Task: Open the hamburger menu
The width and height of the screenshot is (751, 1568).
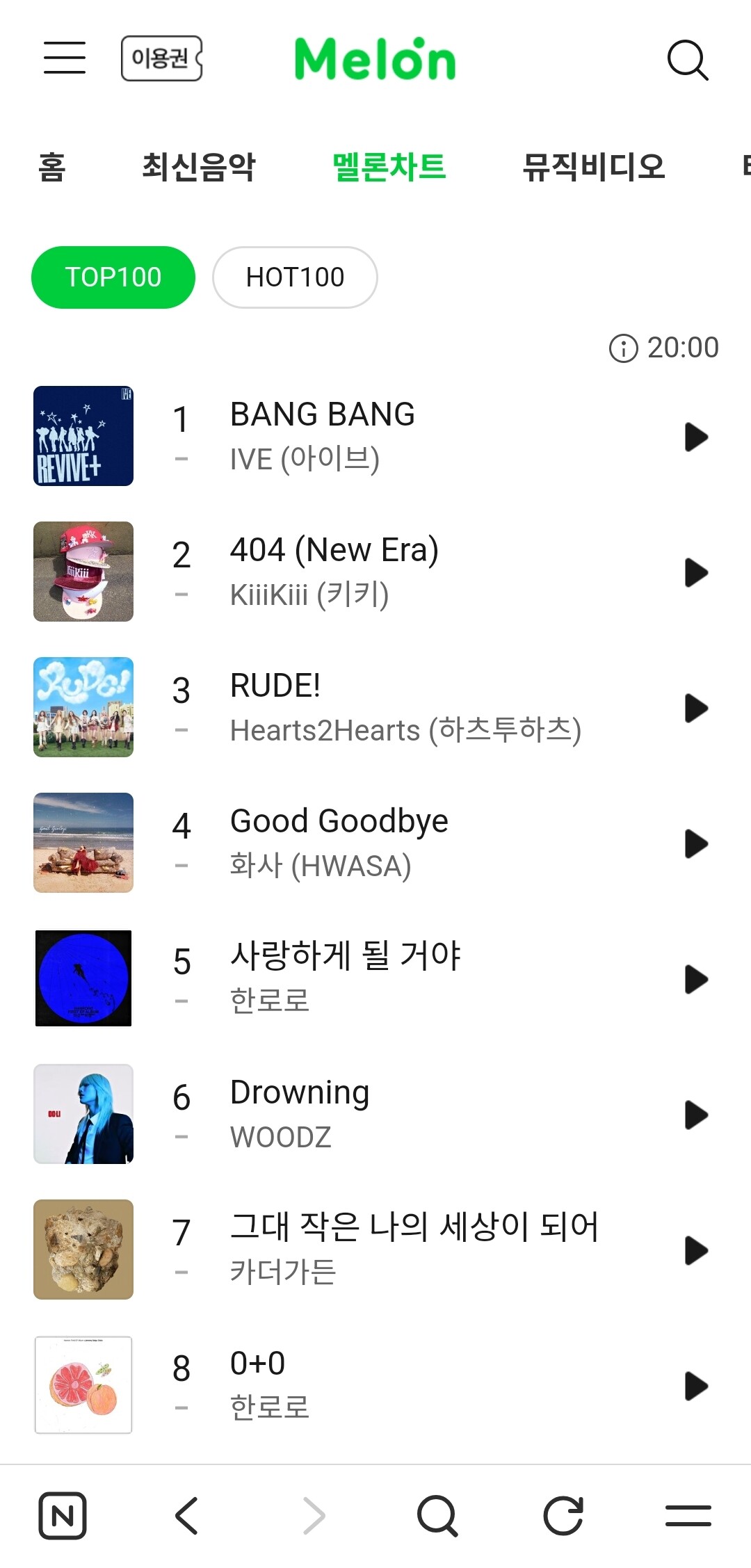Action: click(65, 57)
